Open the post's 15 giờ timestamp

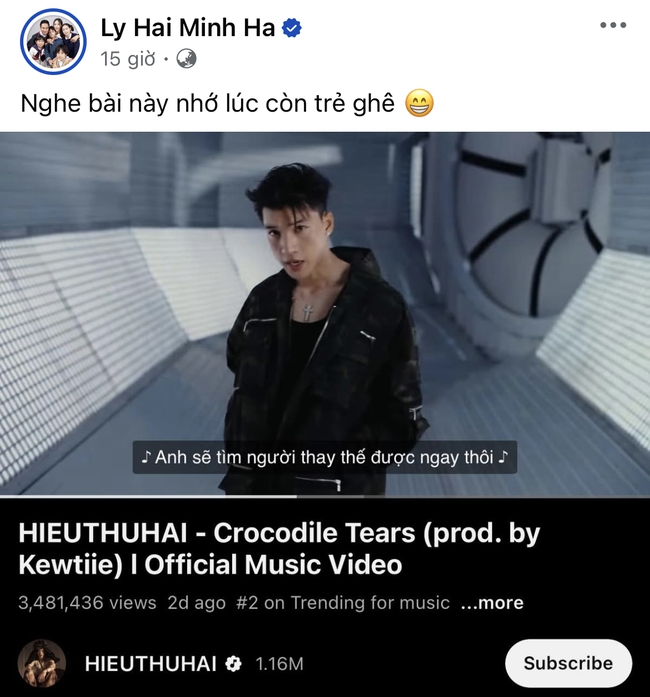click(x=128, y=59)
